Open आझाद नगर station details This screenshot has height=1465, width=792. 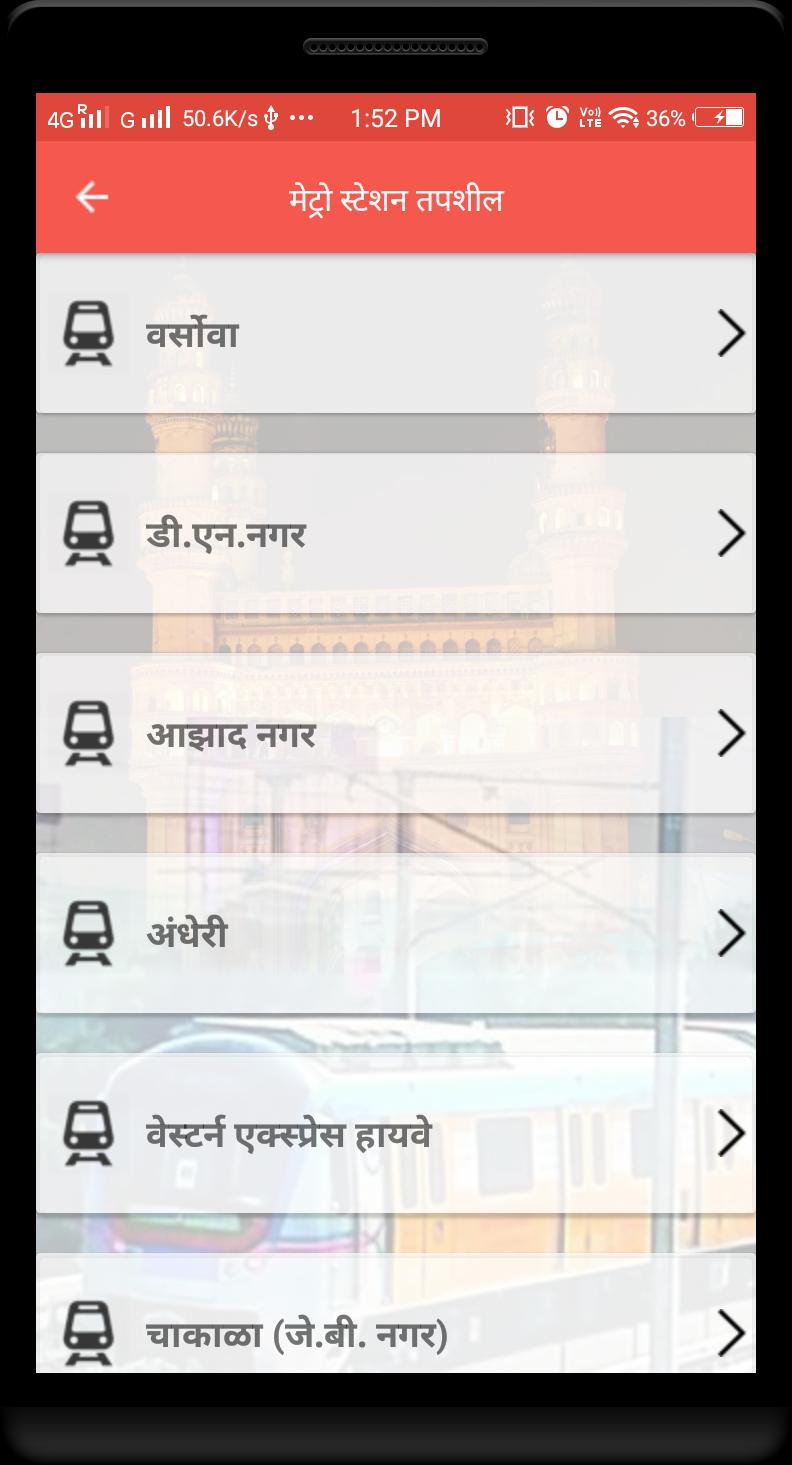pos(395,733)
